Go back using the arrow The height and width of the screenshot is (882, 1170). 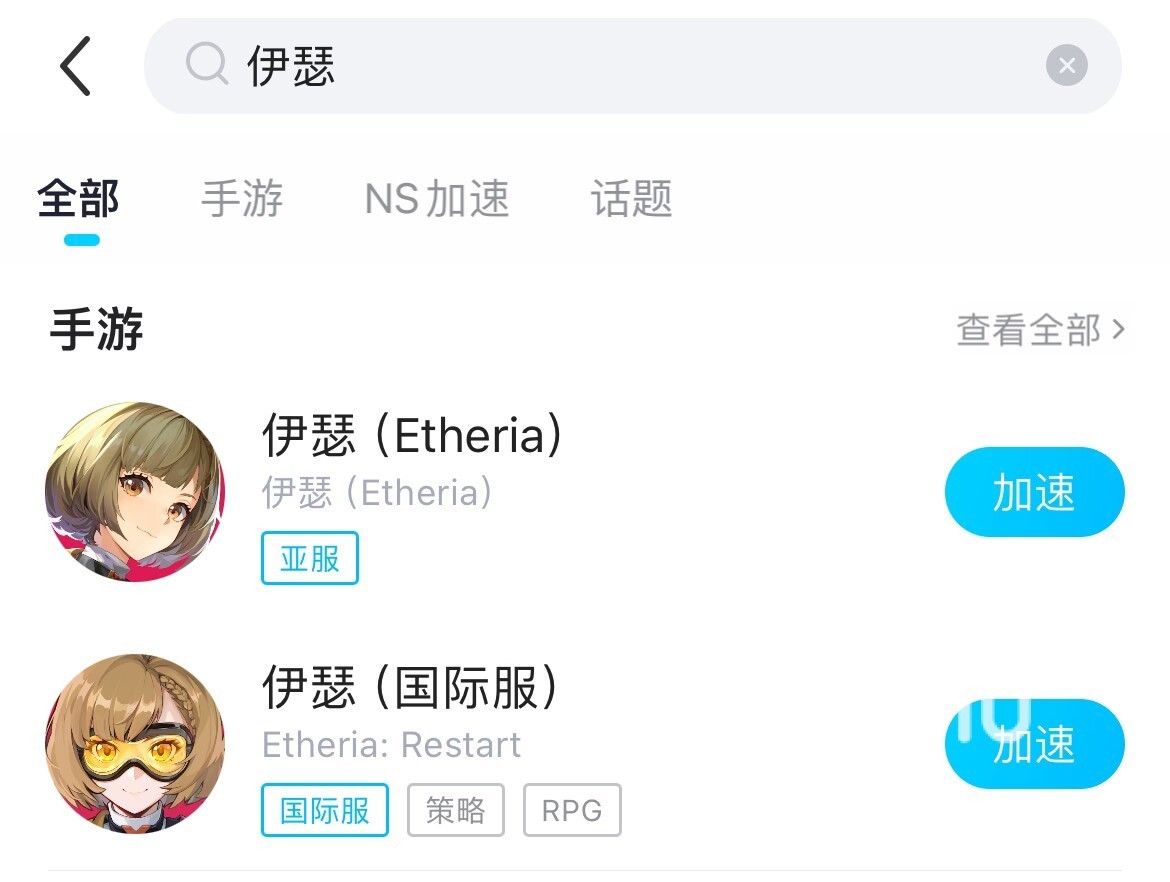[x=75, y=66]
